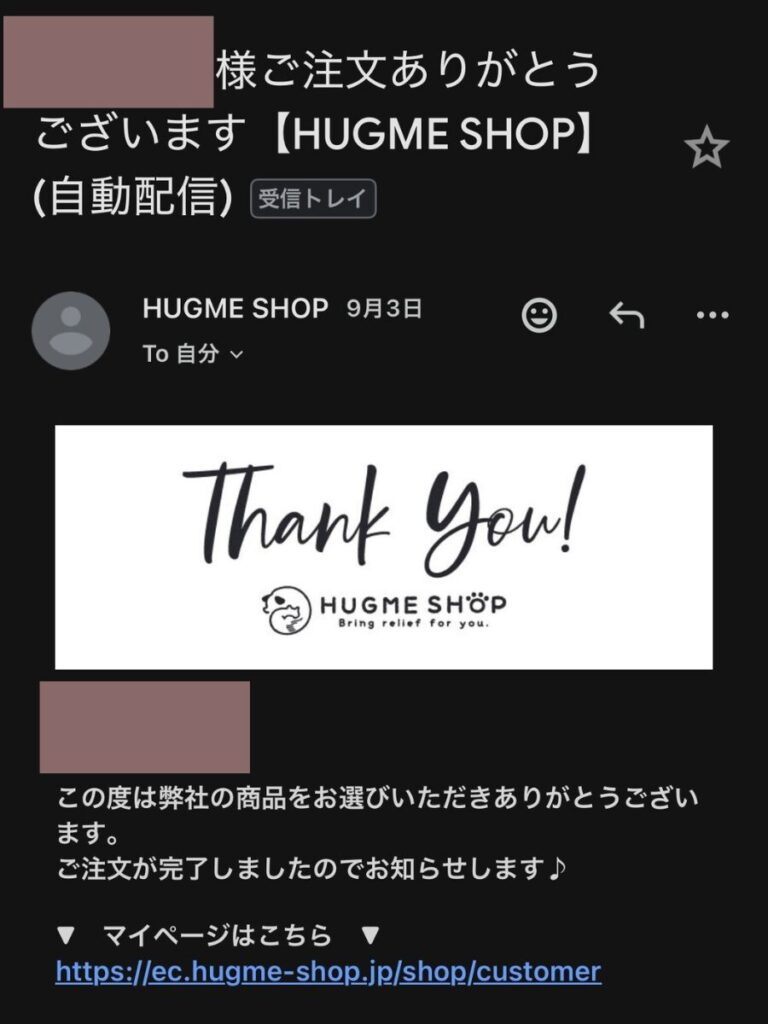Open the 受信トレイ label chip

point(312,198)
